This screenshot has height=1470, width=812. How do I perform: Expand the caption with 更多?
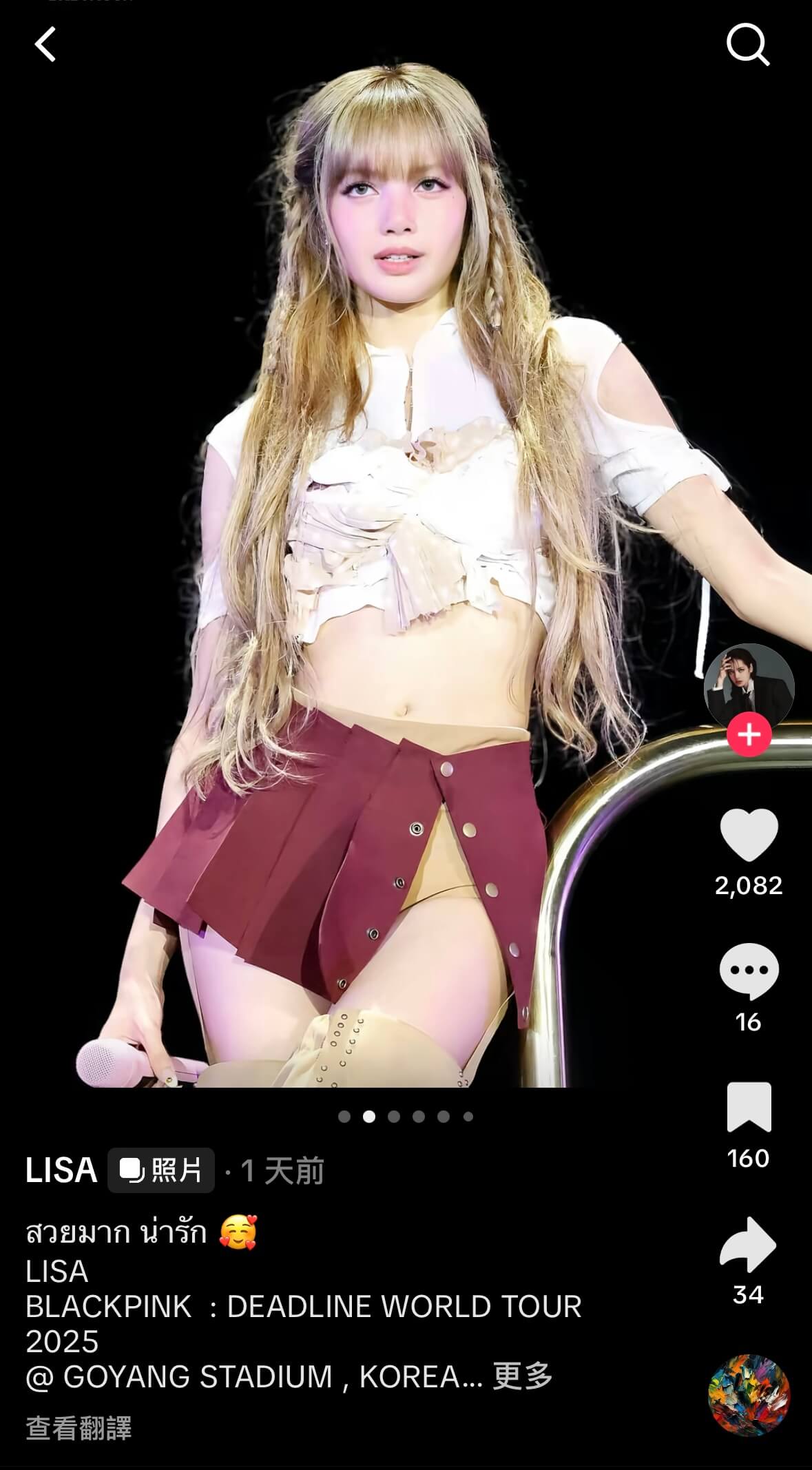pos(523,1377)
